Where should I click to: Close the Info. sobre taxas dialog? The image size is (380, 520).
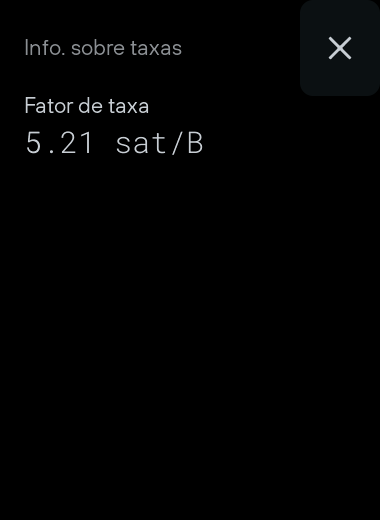[340, 48]
